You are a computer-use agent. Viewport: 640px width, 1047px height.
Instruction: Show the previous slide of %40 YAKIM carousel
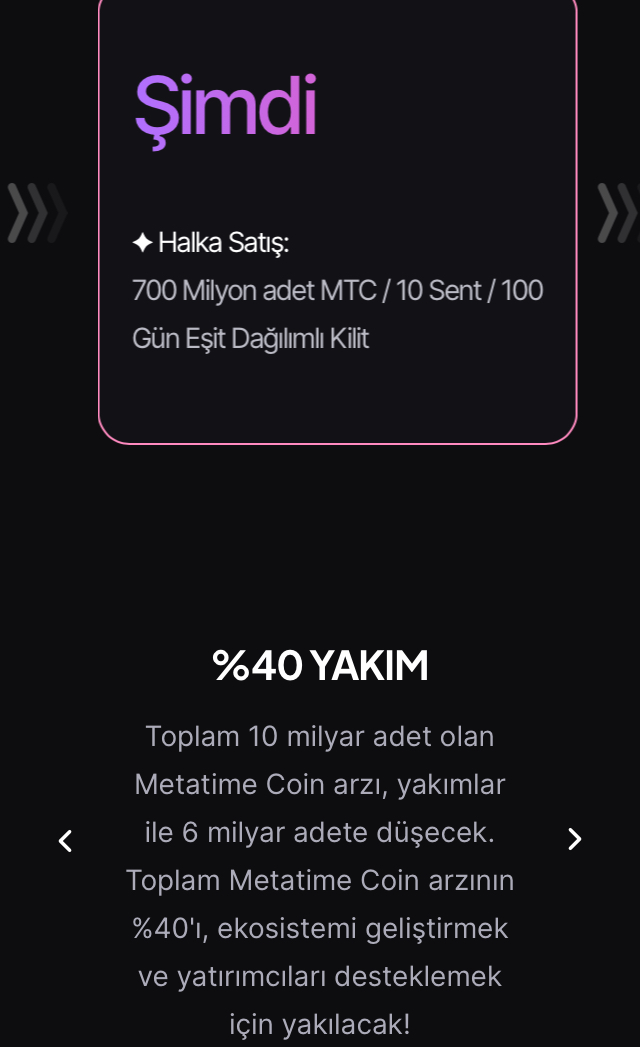[x=65, y=840]
